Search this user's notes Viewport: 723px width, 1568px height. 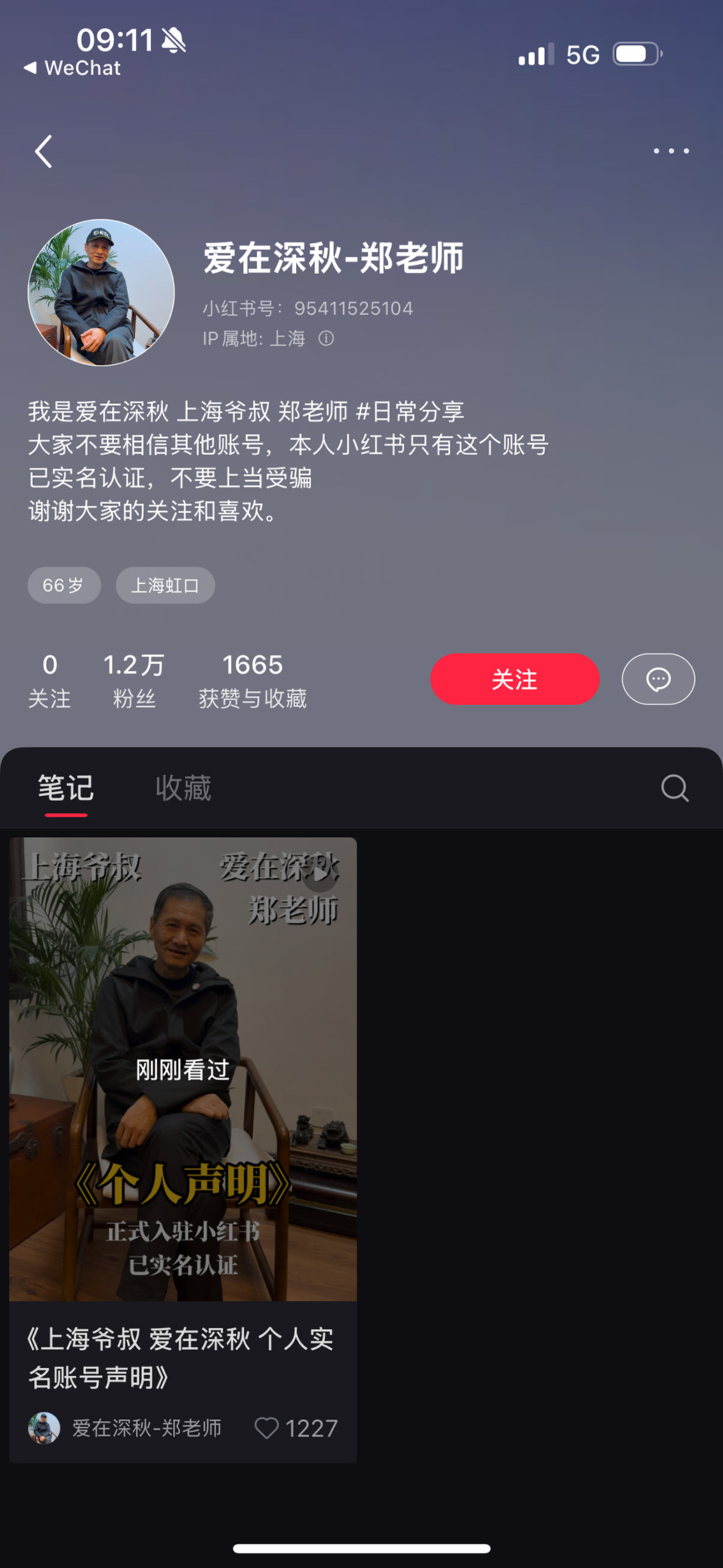pyautogui.click(x=674, y=788)
